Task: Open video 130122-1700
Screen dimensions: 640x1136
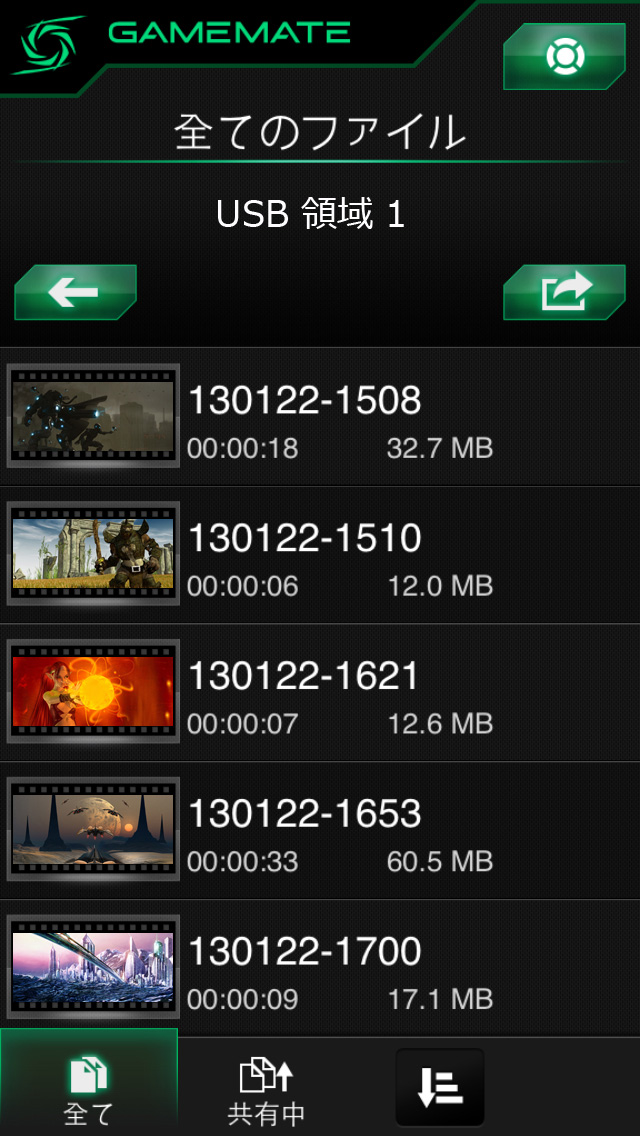Action: click(320, 969)
